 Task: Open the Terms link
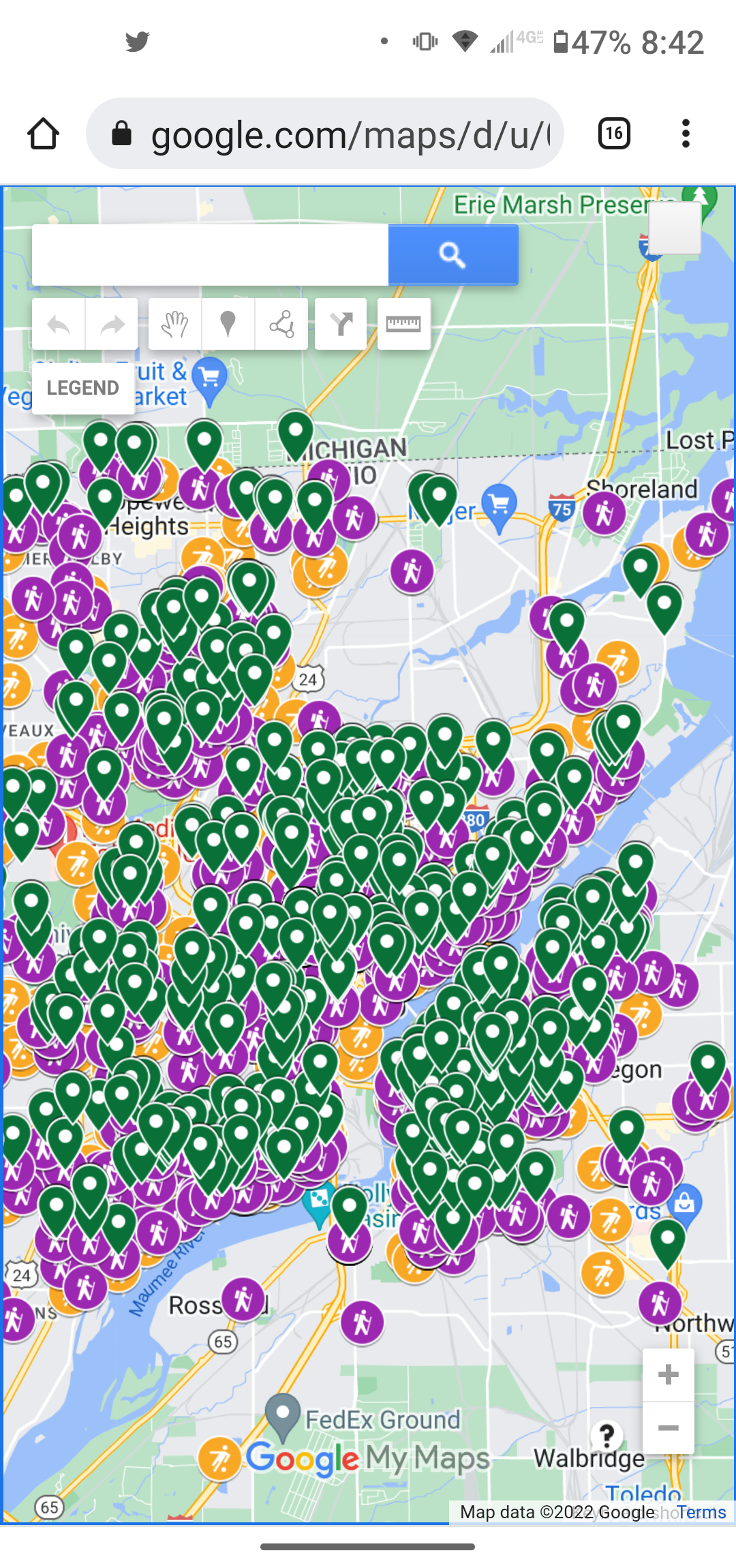point(701,1512)
